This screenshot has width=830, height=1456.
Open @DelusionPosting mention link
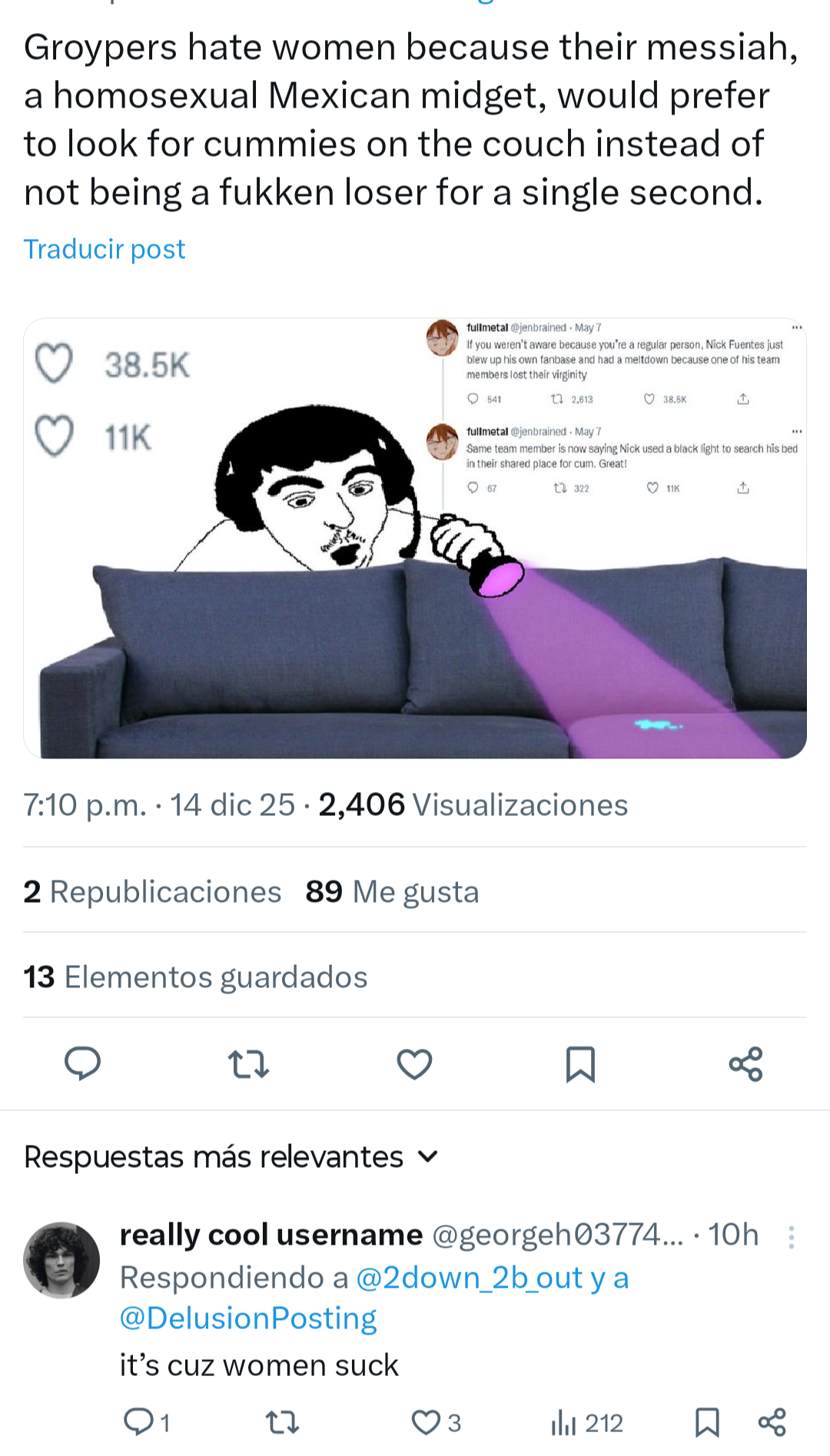click(x=248, y=1318)
